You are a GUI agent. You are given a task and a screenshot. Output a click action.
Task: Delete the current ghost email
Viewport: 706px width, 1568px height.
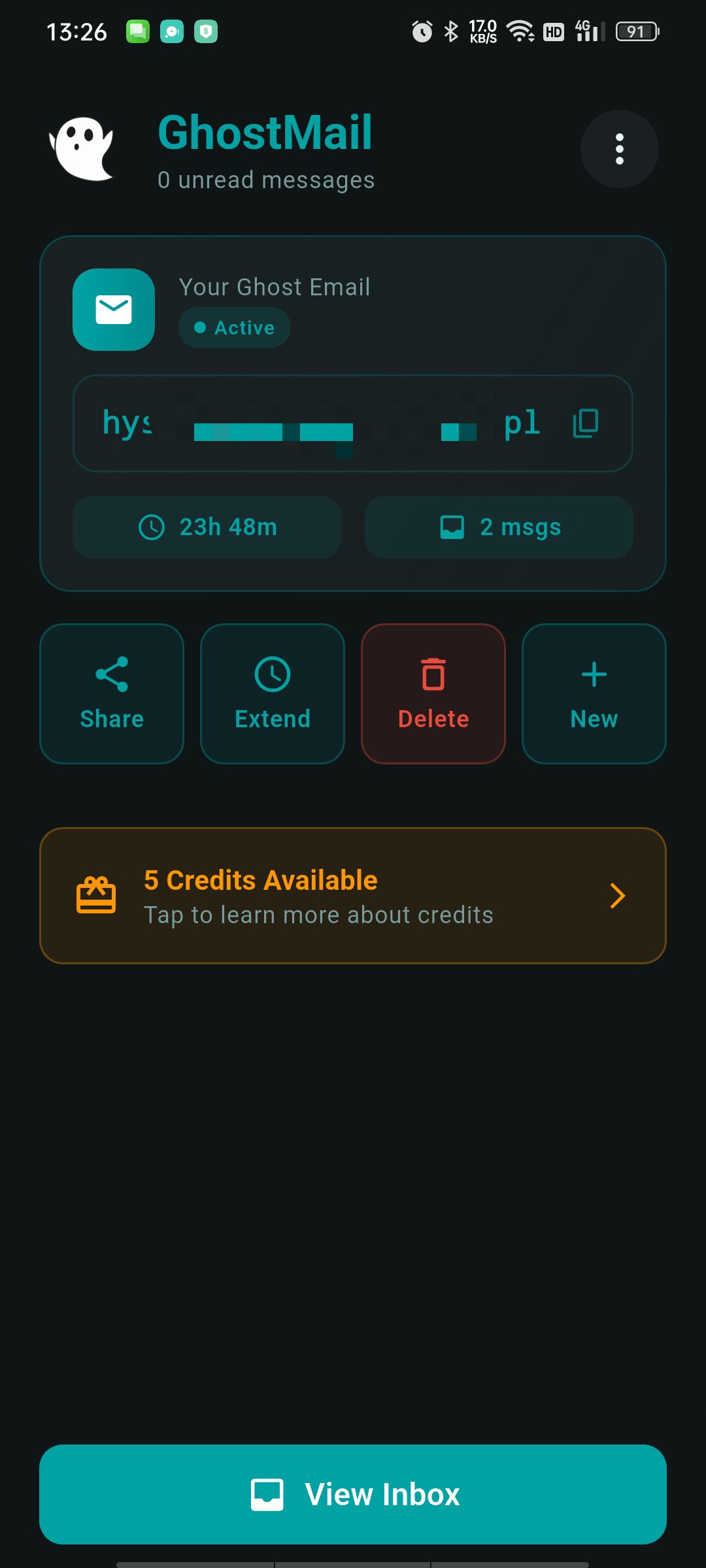pyautogui.click(x=433, y=693)
